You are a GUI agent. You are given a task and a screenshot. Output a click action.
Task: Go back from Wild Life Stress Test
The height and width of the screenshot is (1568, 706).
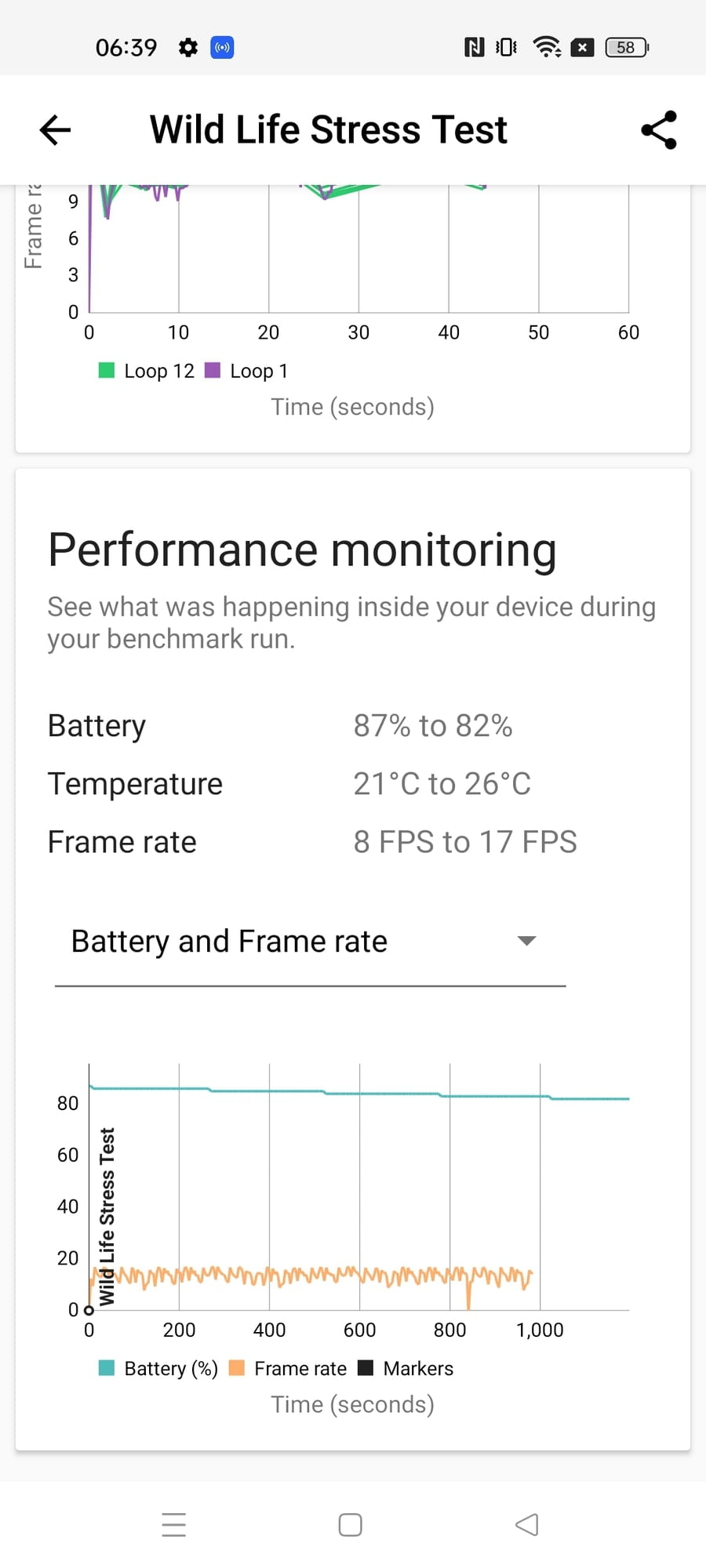coord(55,130)
